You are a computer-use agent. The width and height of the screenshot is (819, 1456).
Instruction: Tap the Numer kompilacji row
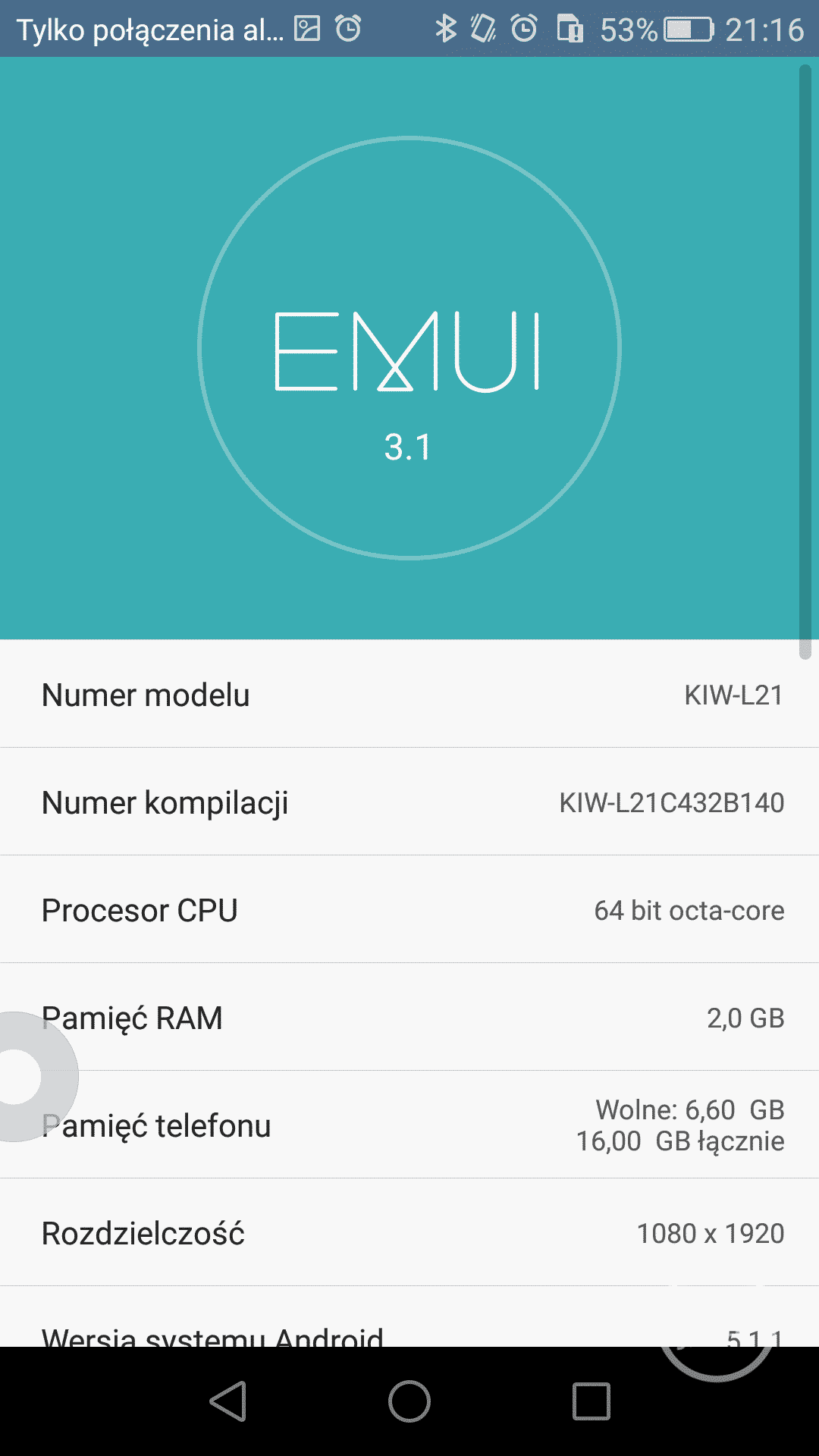pos(409,802)
